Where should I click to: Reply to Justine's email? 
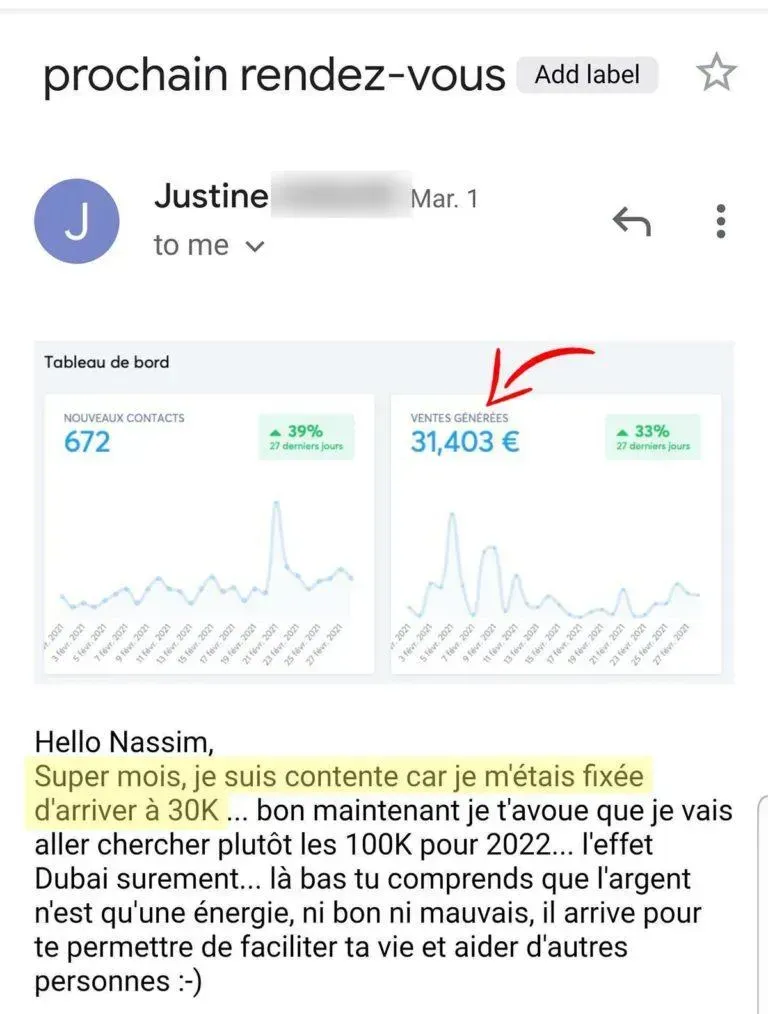pyautogui.click(x=631, y=222)
